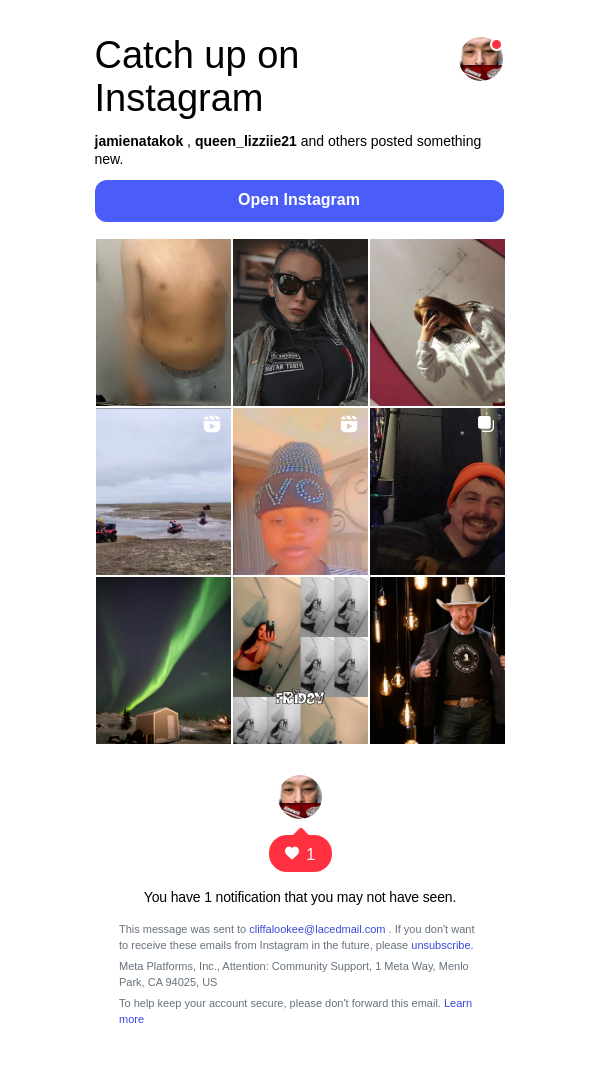Screen dimensions: 600x1070
Task: Tap the 1 like notification badge
Action: pos(300,854)
